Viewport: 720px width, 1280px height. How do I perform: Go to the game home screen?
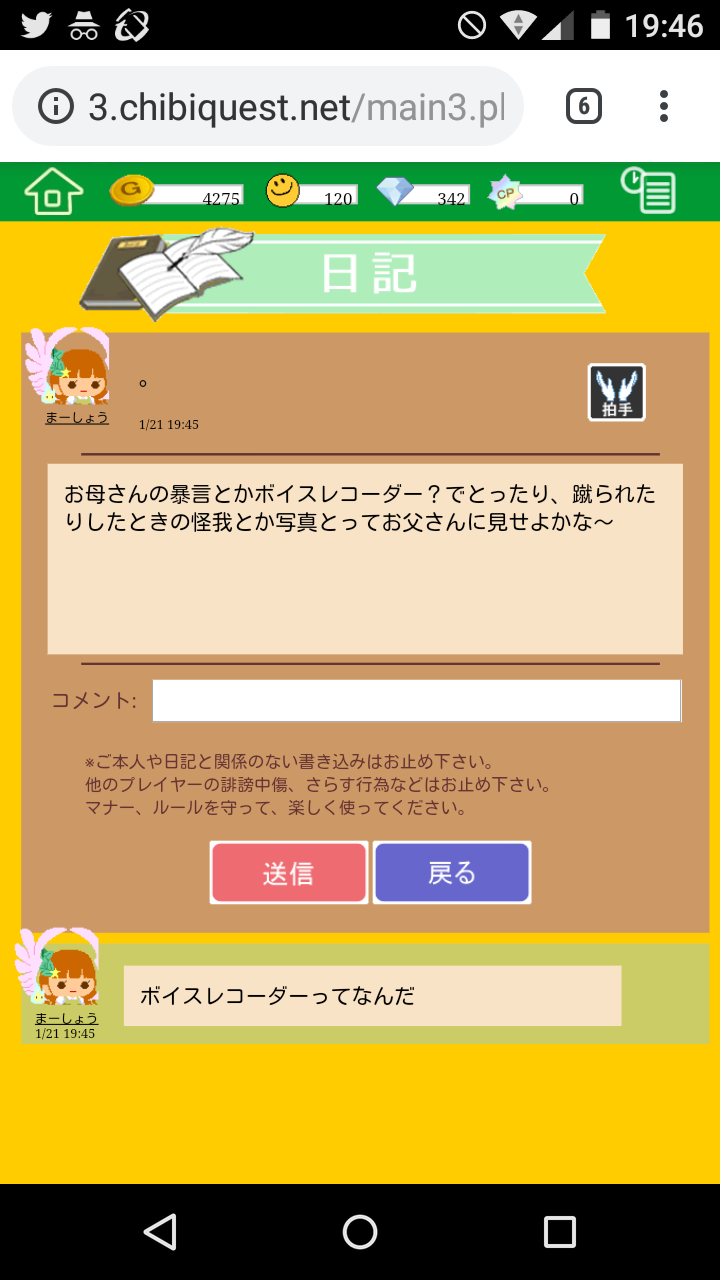[x=54, y=191]
